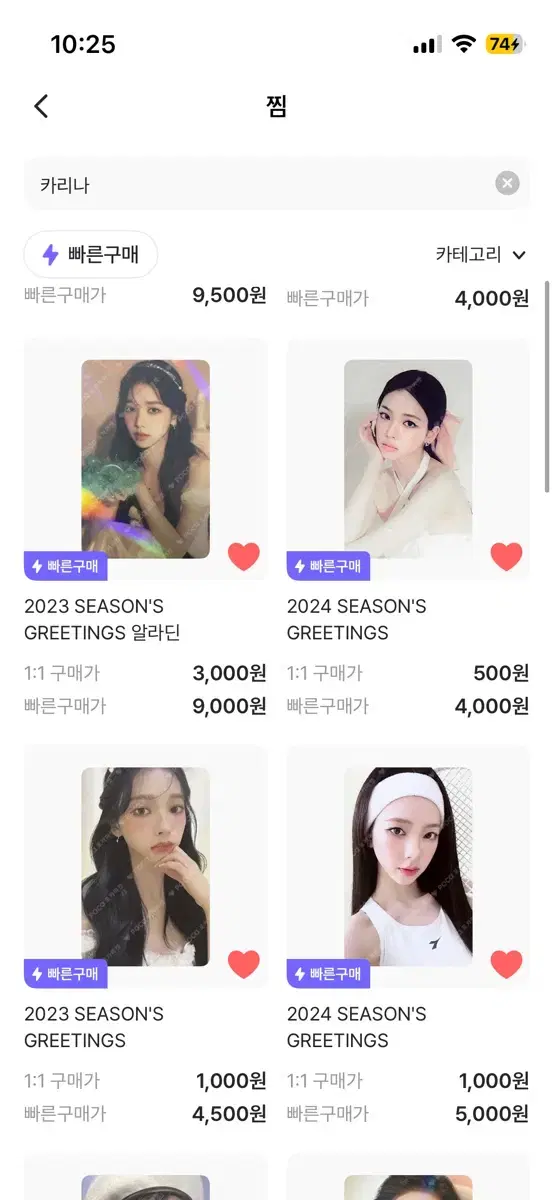
Task: Toggle the 빠른구매 filter chip
Action: (x=91, y=254)
